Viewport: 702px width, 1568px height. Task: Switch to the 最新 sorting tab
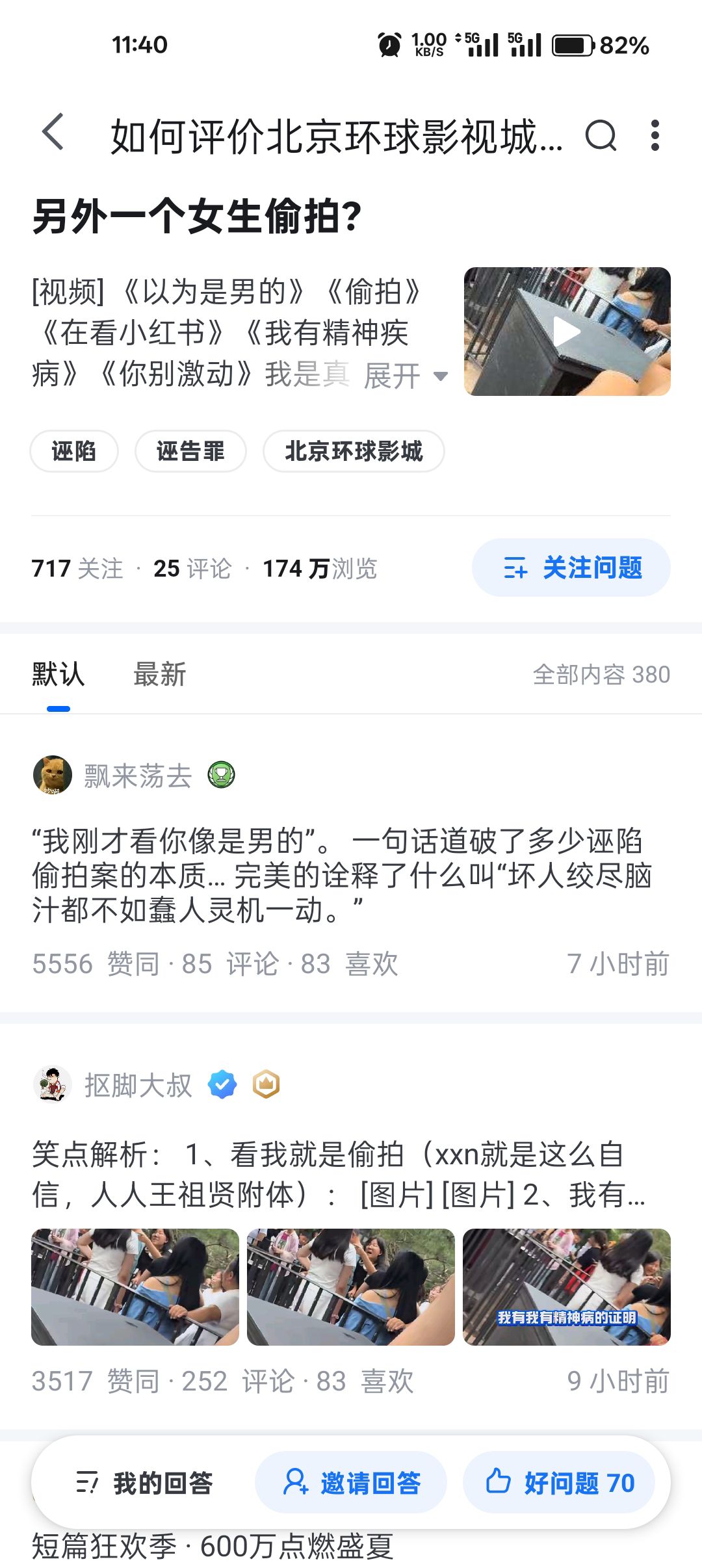[160, 674]
